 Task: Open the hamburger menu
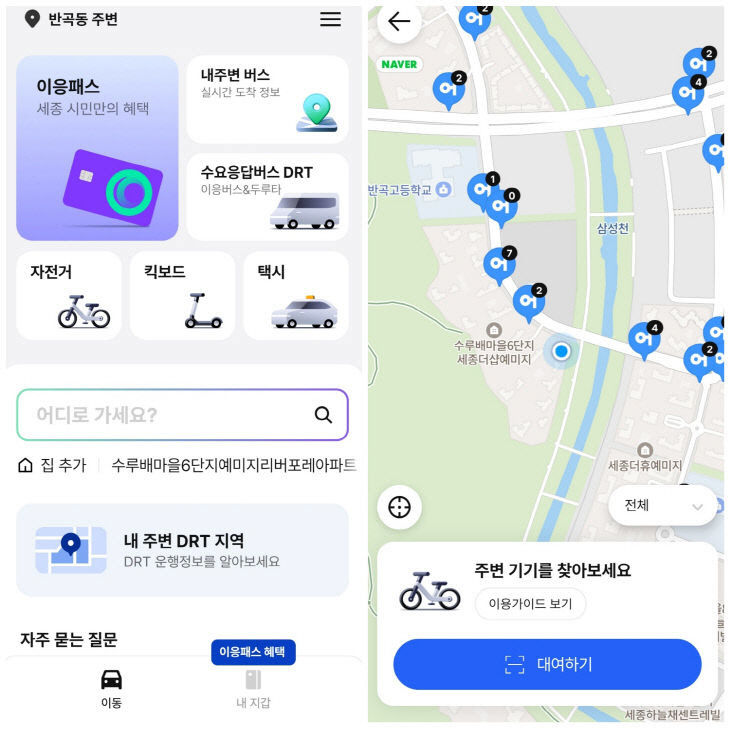tap(330, 19)
